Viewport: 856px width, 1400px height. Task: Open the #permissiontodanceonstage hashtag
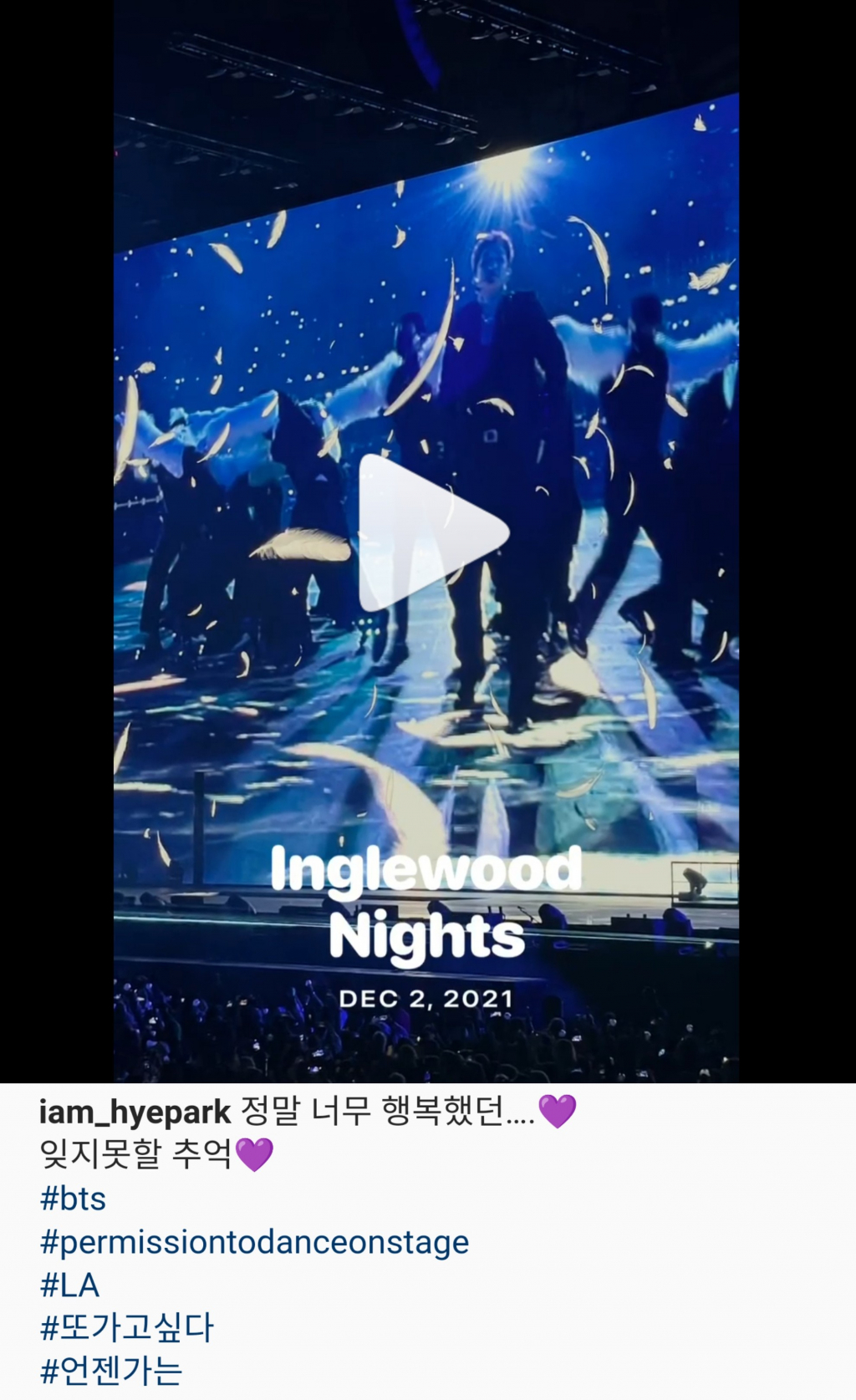tap(254, 1242)
